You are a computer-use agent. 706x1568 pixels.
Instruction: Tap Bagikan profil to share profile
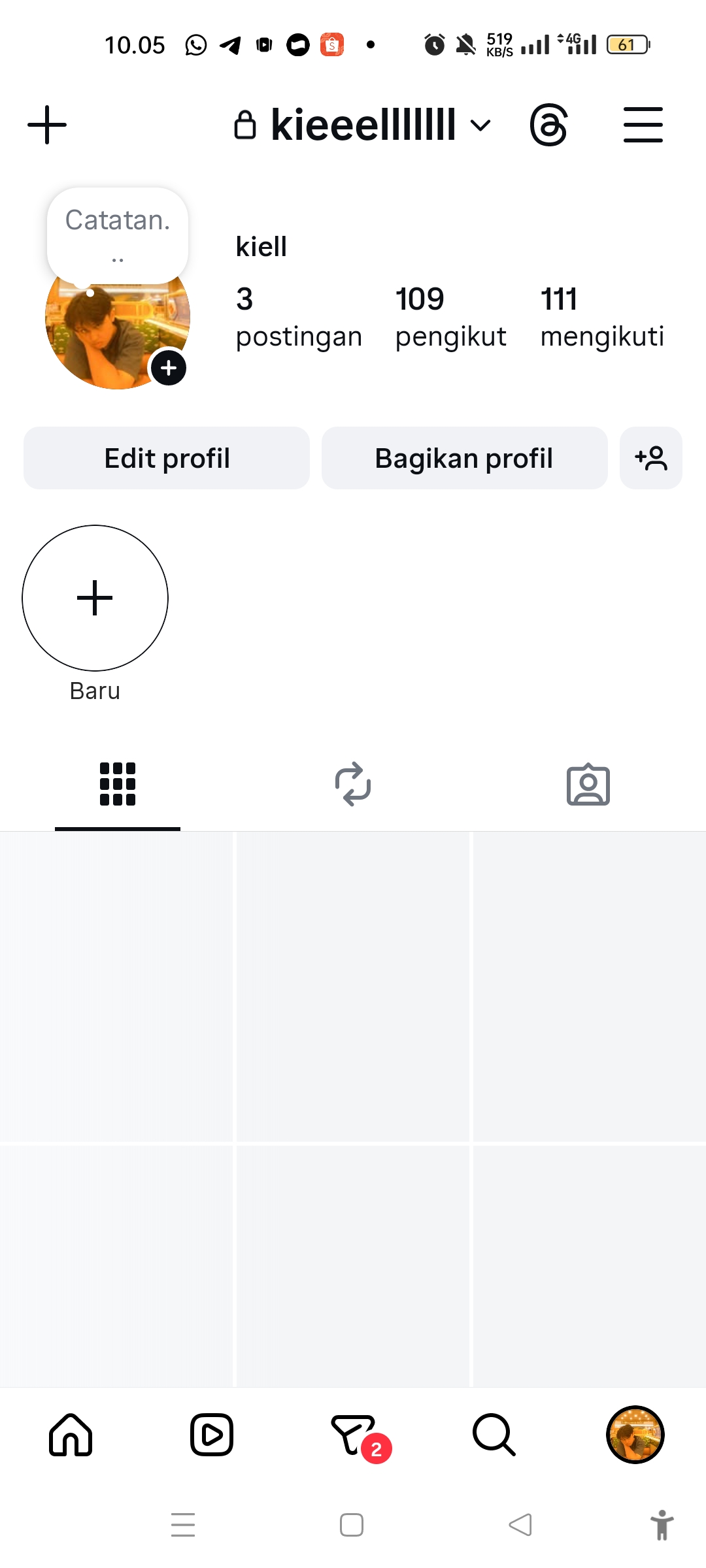(464, 458)
